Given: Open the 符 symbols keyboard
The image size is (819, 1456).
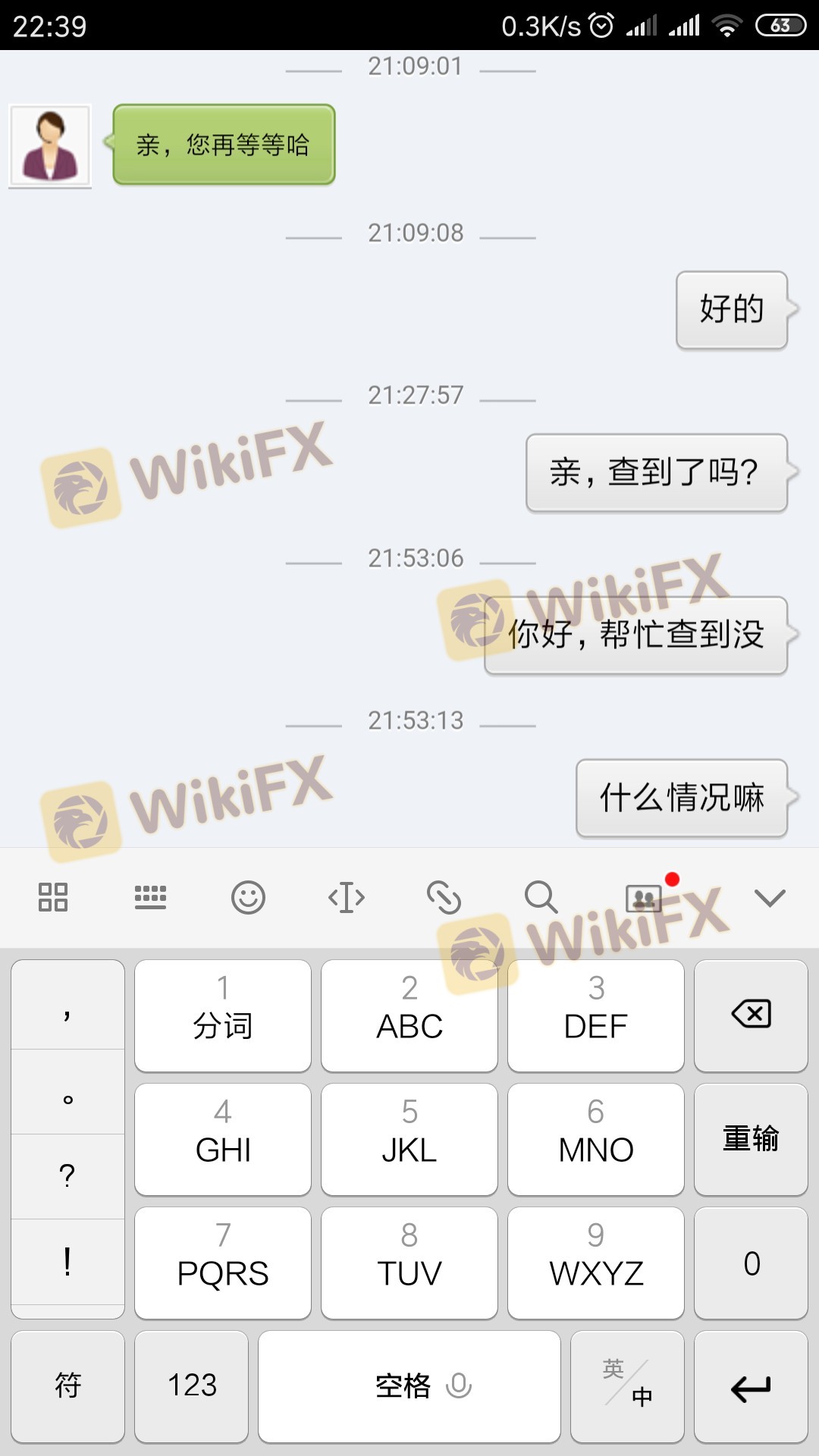Looking at the screenshot, I should tap(67, 1386).
